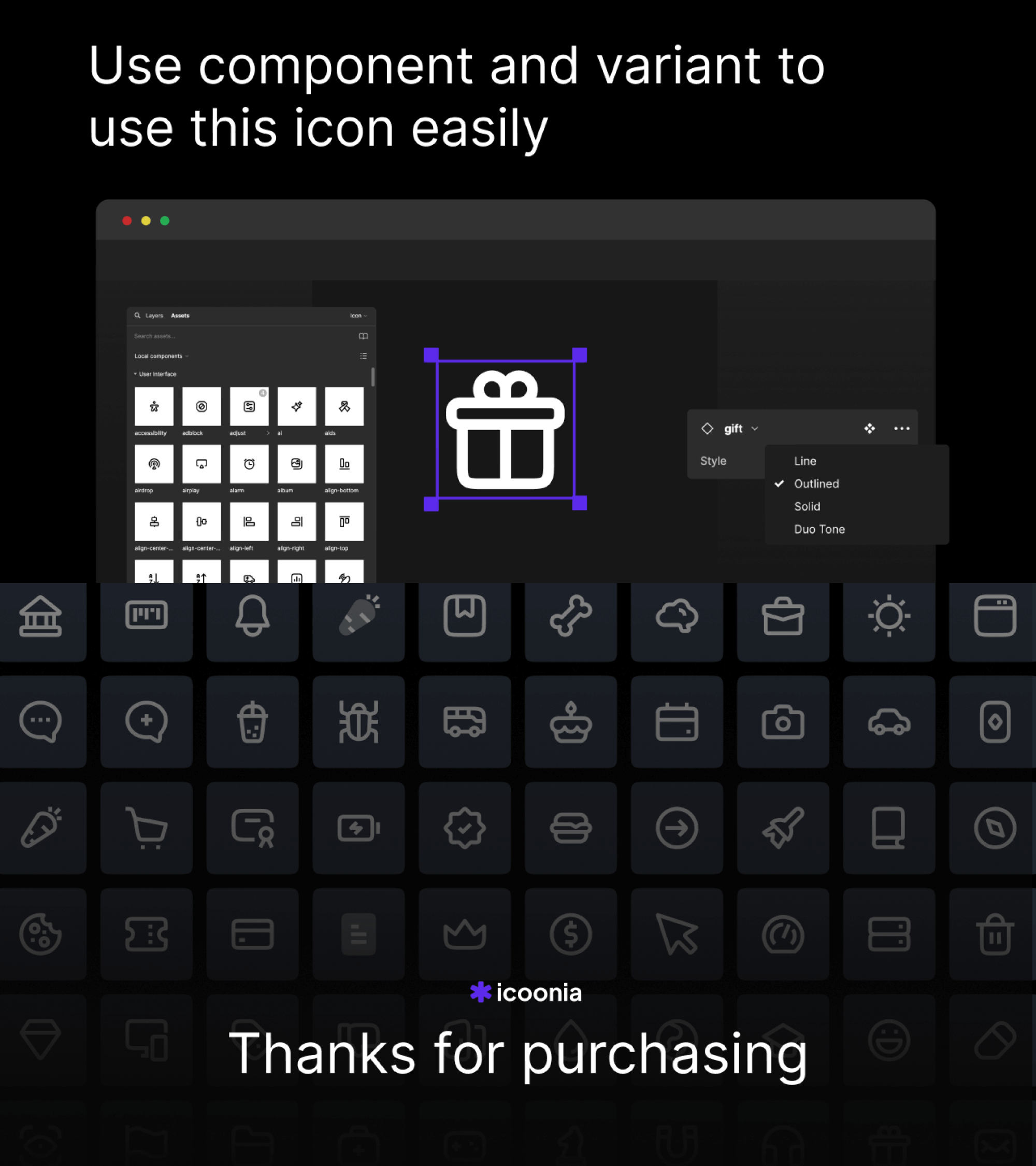Select the airplay icon component

coord(202,464)
